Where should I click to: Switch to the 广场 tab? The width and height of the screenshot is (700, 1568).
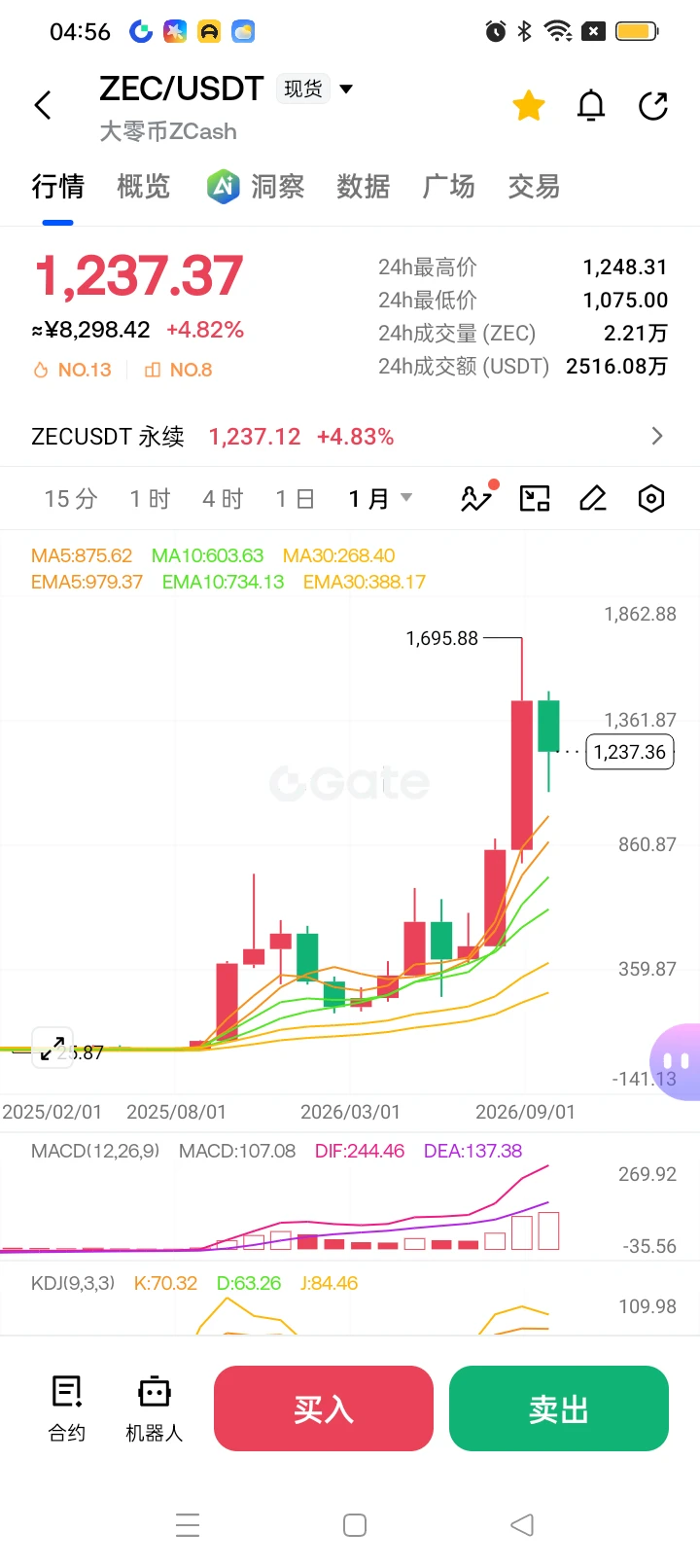coord(448,186)
